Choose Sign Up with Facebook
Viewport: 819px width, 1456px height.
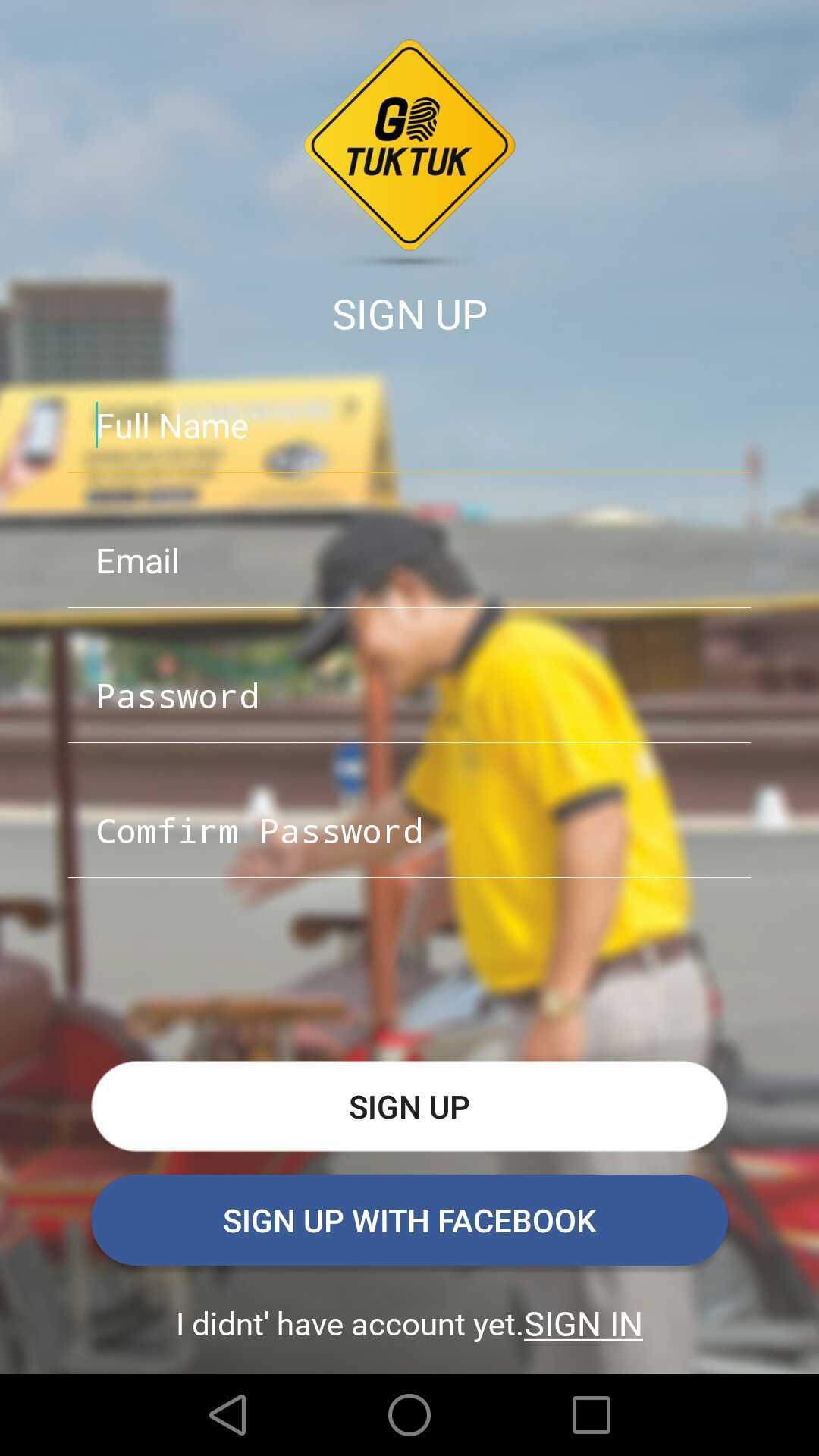pos(409,1220)
